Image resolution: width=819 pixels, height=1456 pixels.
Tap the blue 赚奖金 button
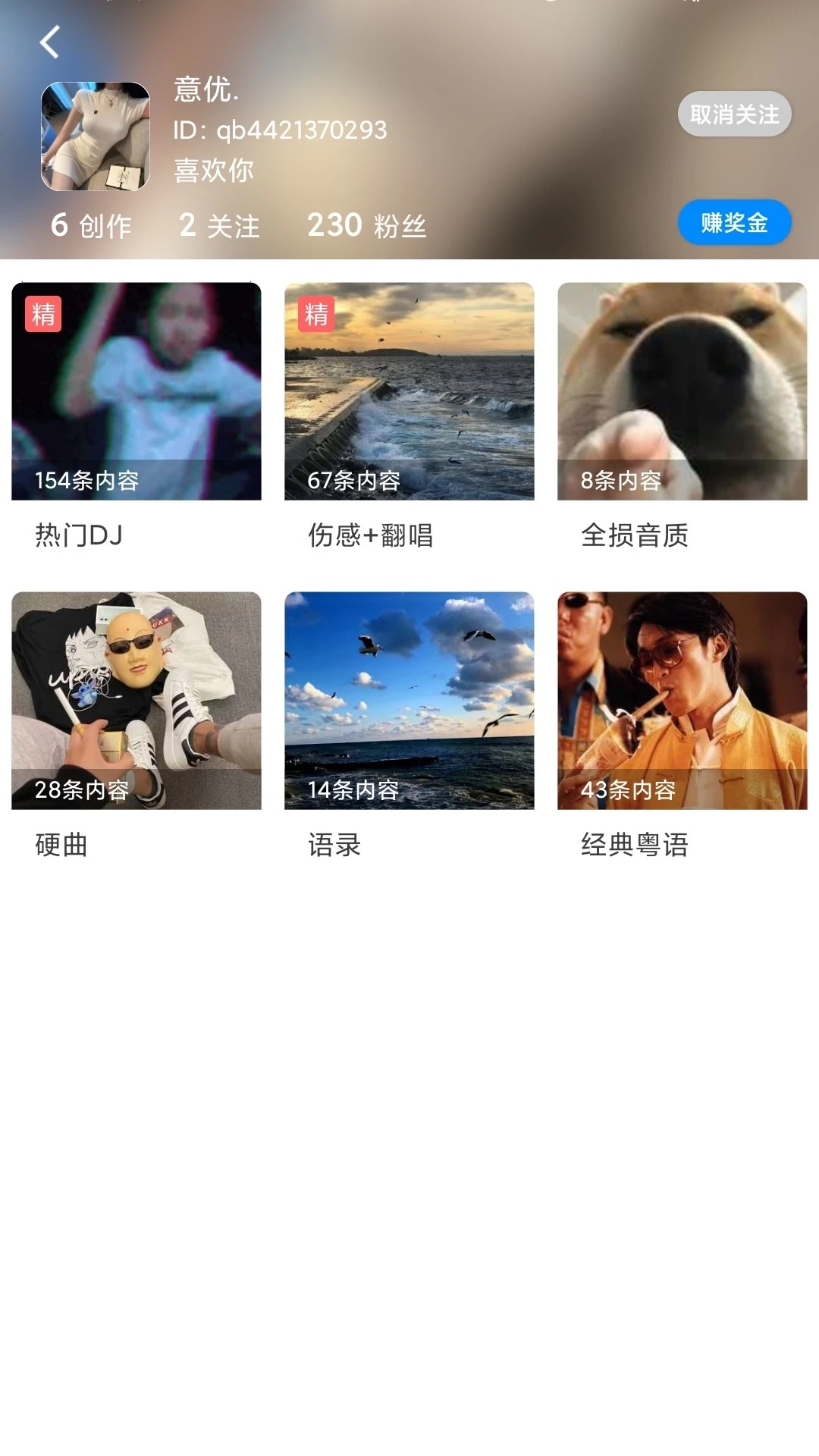tap(734, 223)
